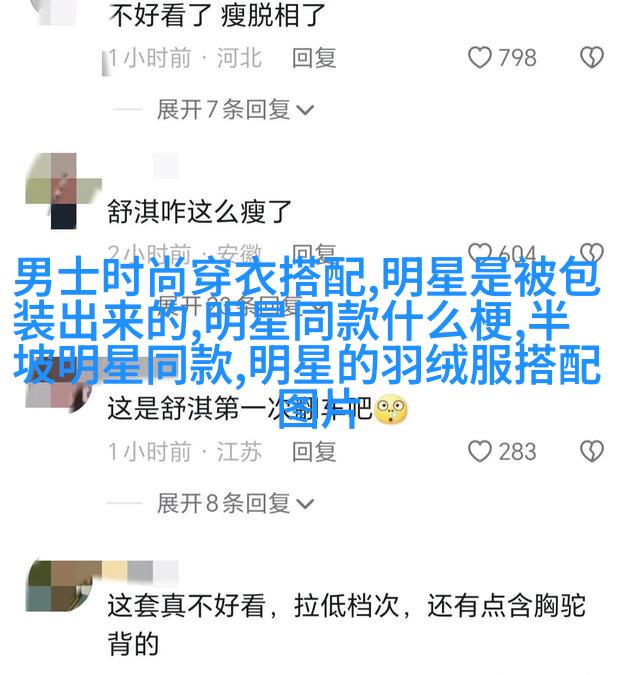Dislike the comment from 江苏
The height and width of the screenshot is (675, 640).
pos(593,451)
